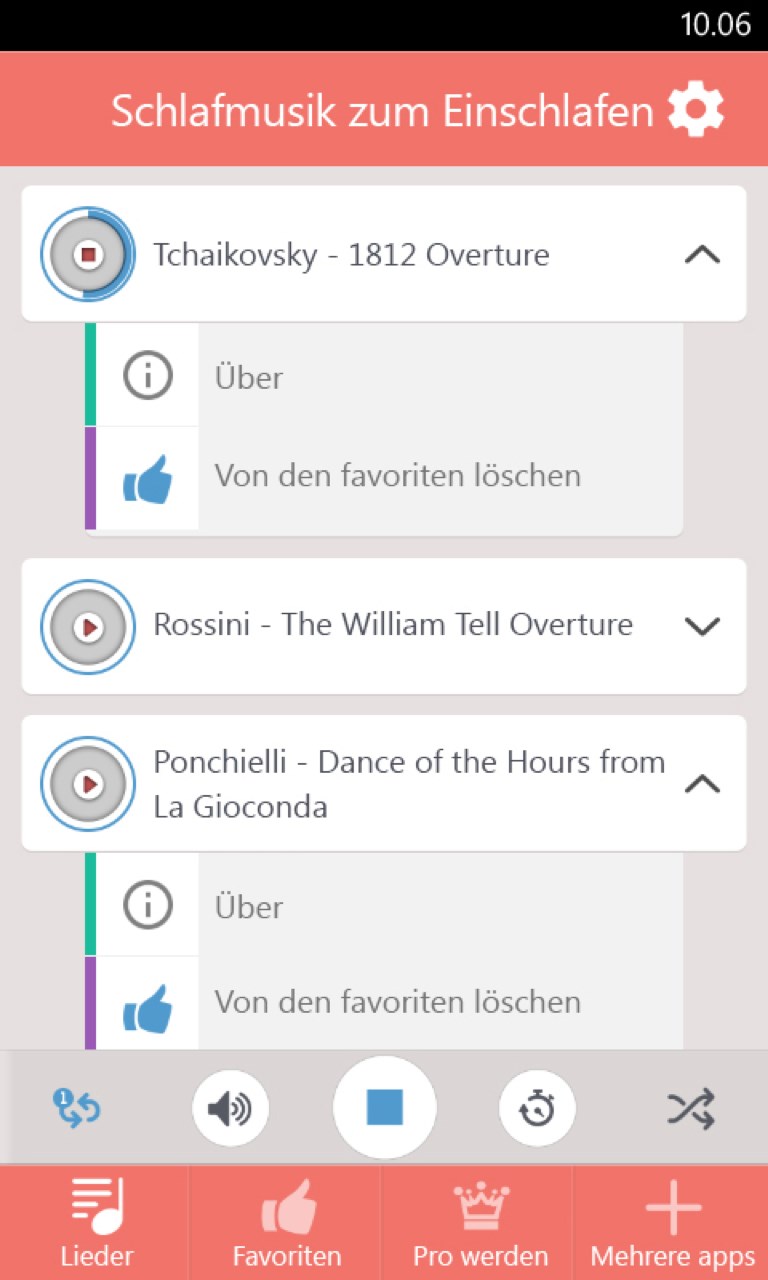Tap the big stop button in player bar
Image resolution: width=768 pixels, height=1280 pixels.
384,1108
